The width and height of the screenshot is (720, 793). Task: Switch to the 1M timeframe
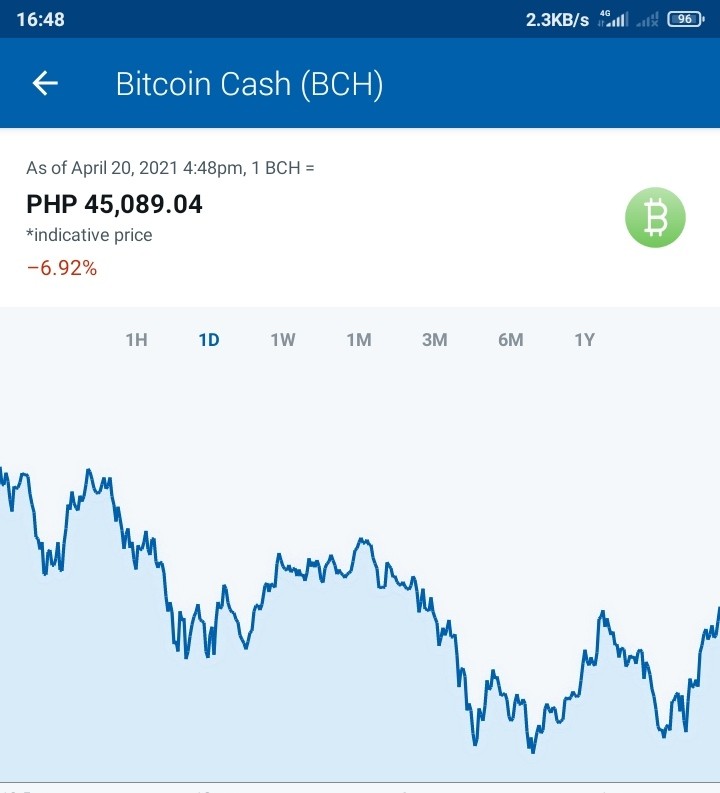click(359, 340)
